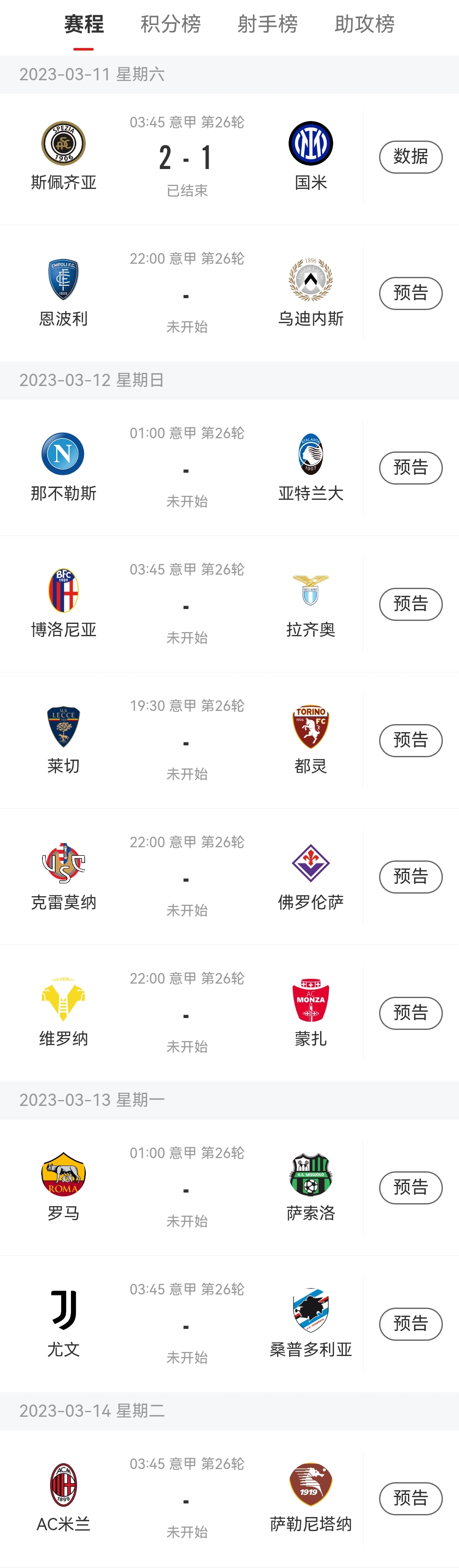Image resolution: width=459 pixels, height=1568 pixels.
Task: Select the 赛程 tab
Action: click(84, 24)
